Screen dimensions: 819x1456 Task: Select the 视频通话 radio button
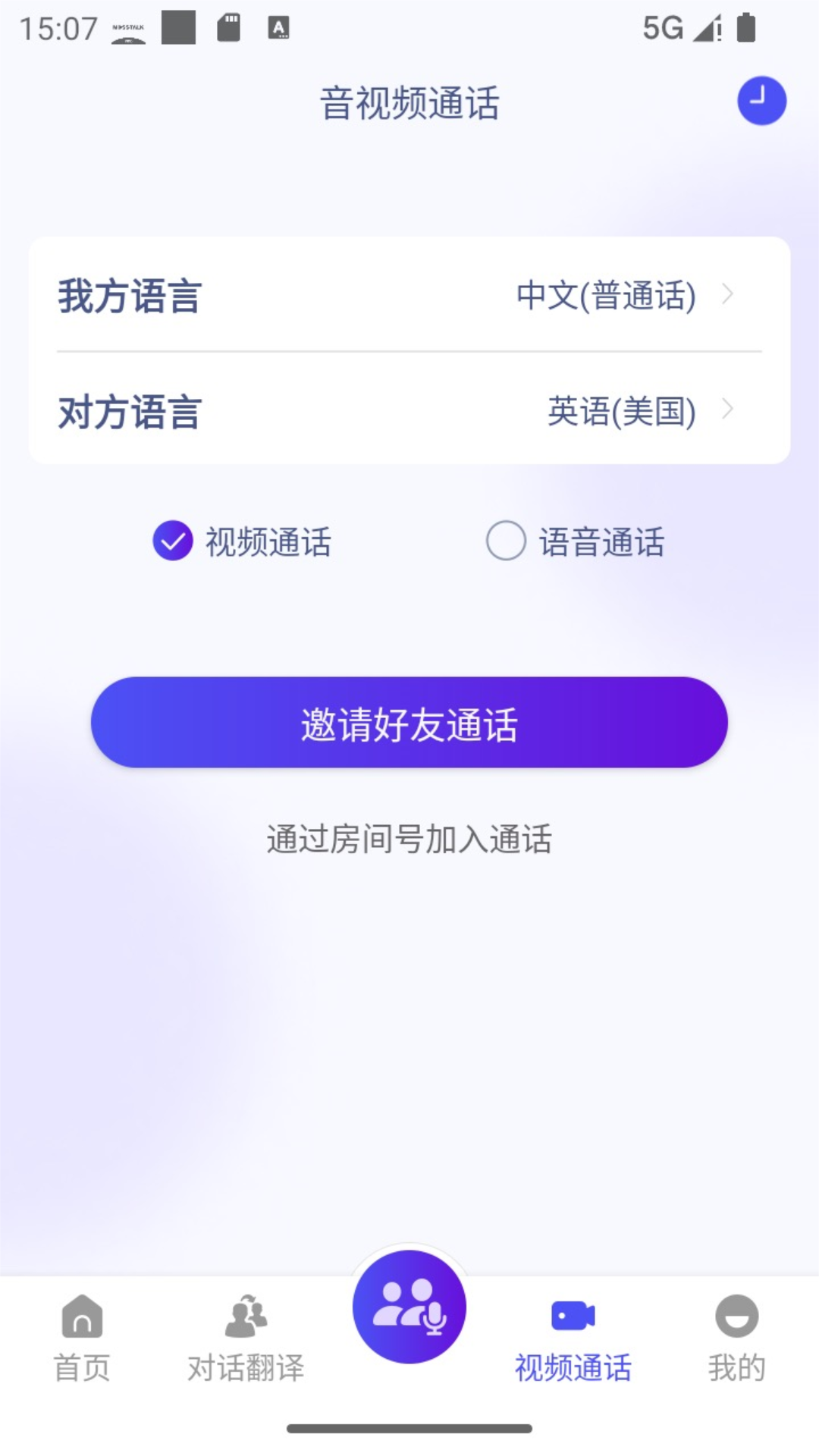coord(173,541)
